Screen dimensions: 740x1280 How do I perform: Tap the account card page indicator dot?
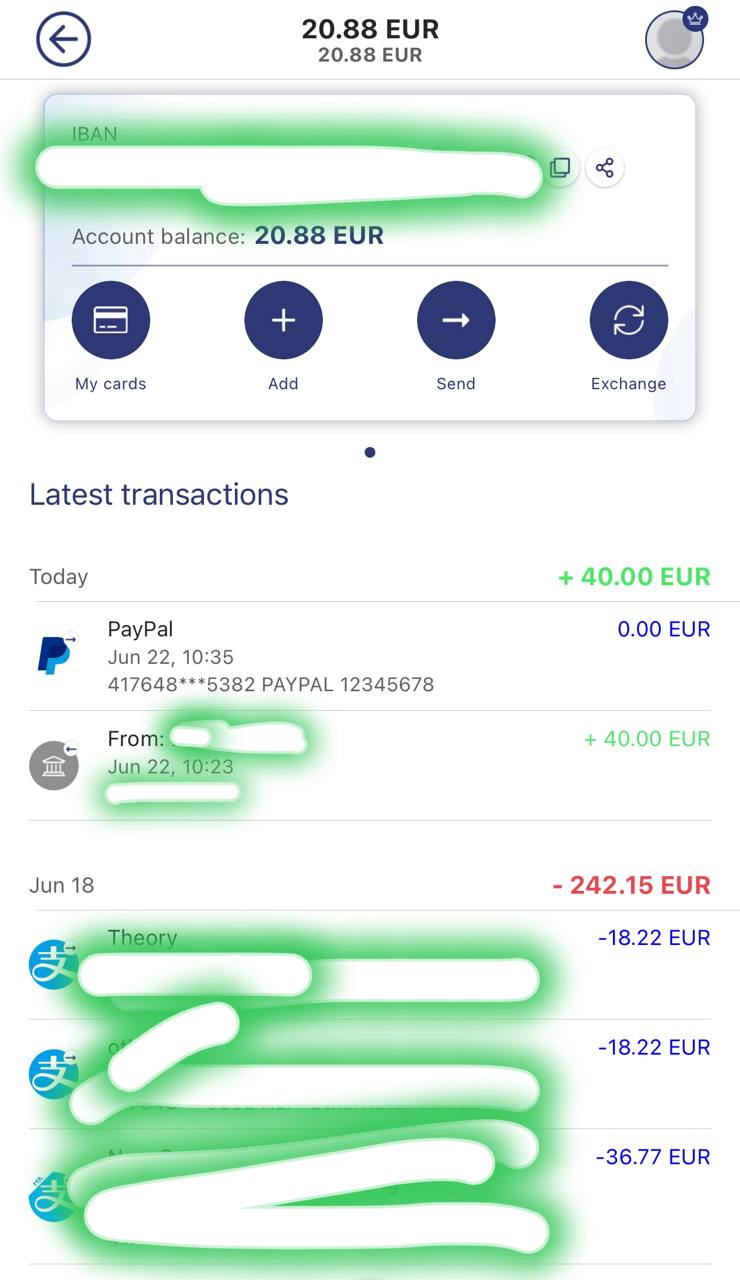(370, 452)
